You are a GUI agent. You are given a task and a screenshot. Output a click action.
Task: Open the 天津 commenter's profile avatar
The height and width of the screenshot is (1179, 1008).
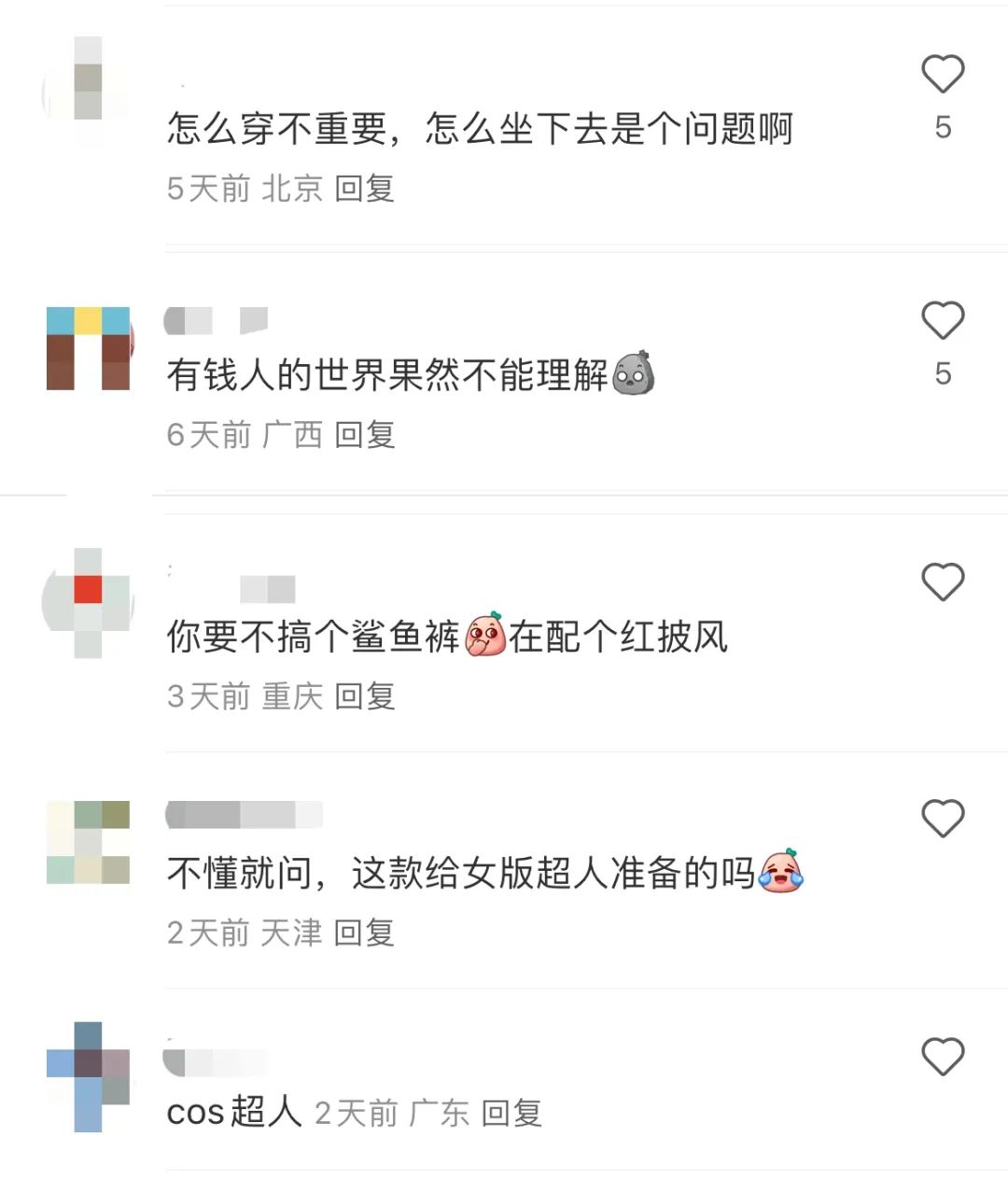click(88, 842)
